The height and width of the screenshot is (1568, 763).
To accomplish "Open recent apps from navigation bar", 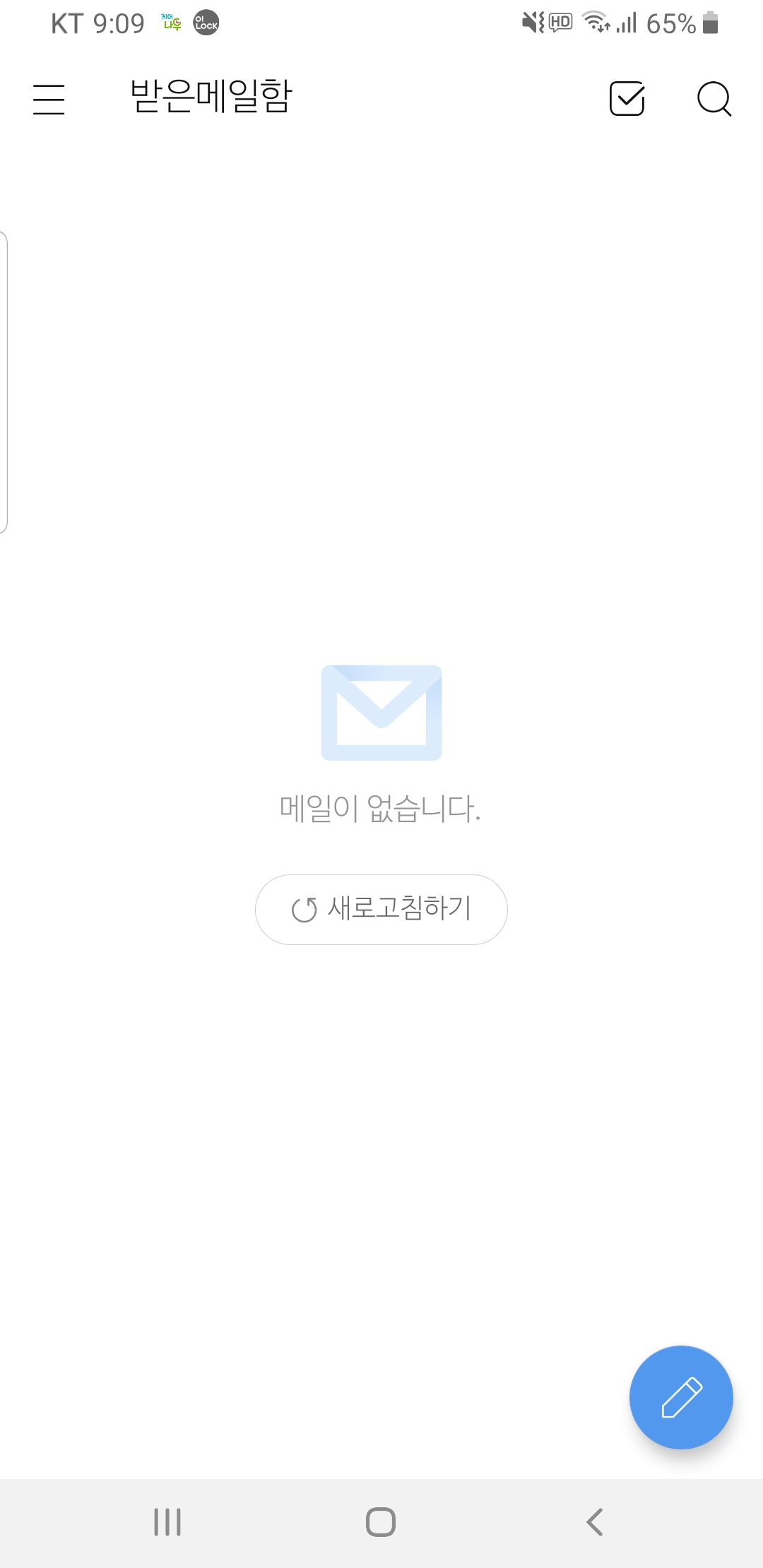I will pos(167,1521).
